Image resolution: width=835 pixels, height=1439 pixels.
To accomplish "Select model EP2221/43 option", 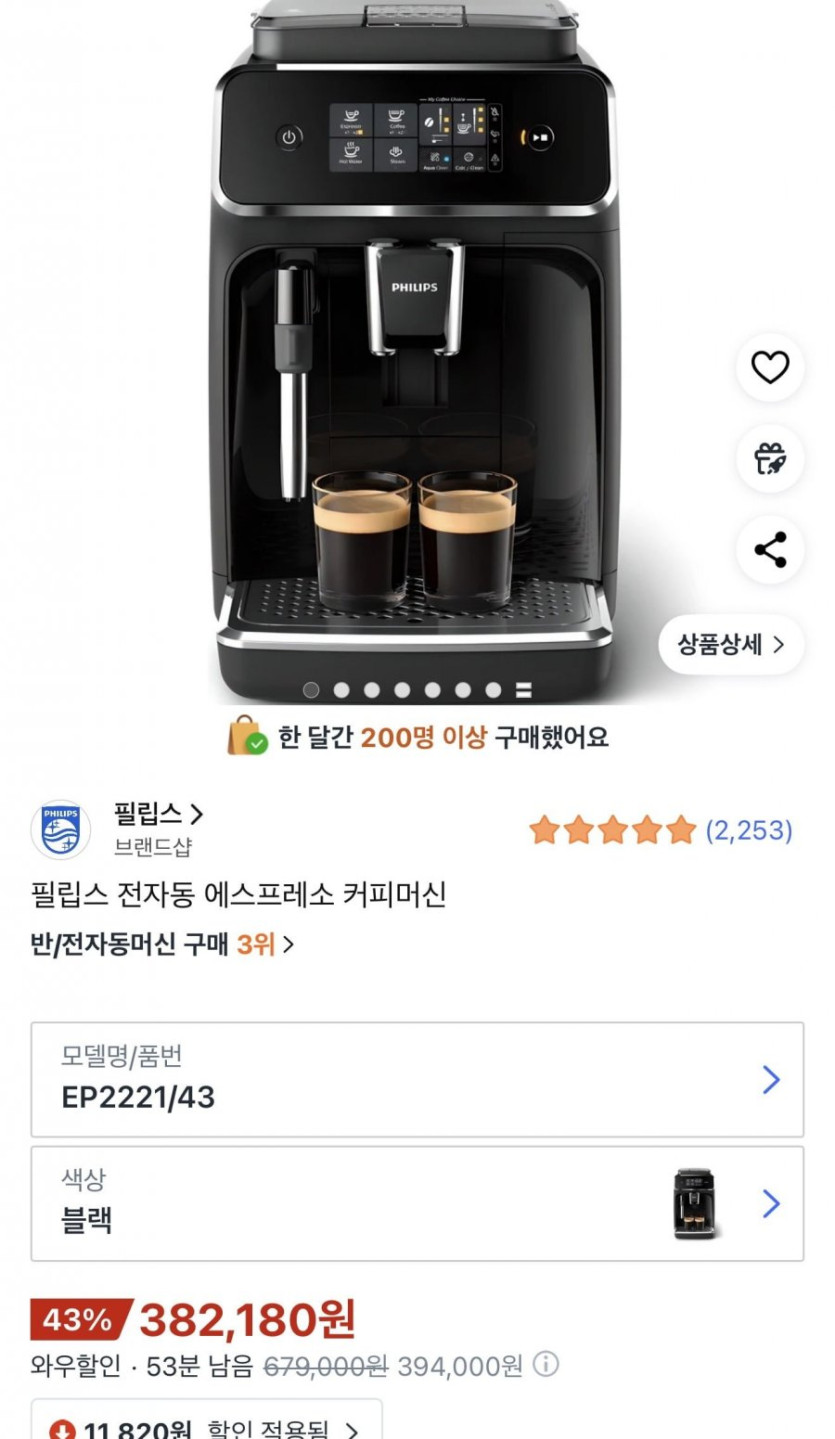I will (x=417, y=1080).
